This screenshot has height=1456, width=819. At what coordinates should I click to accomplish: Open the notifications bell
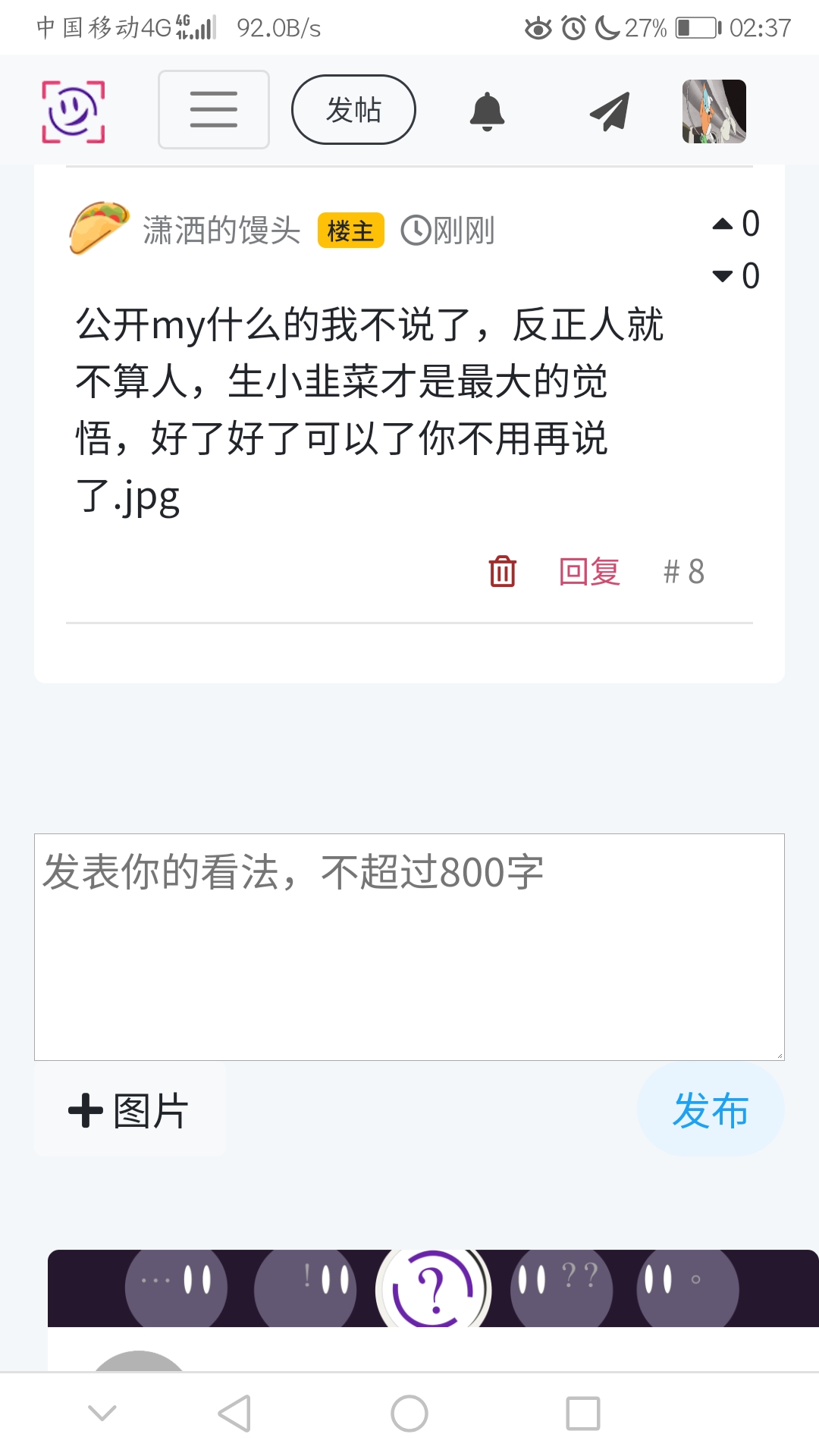point(487,111)
